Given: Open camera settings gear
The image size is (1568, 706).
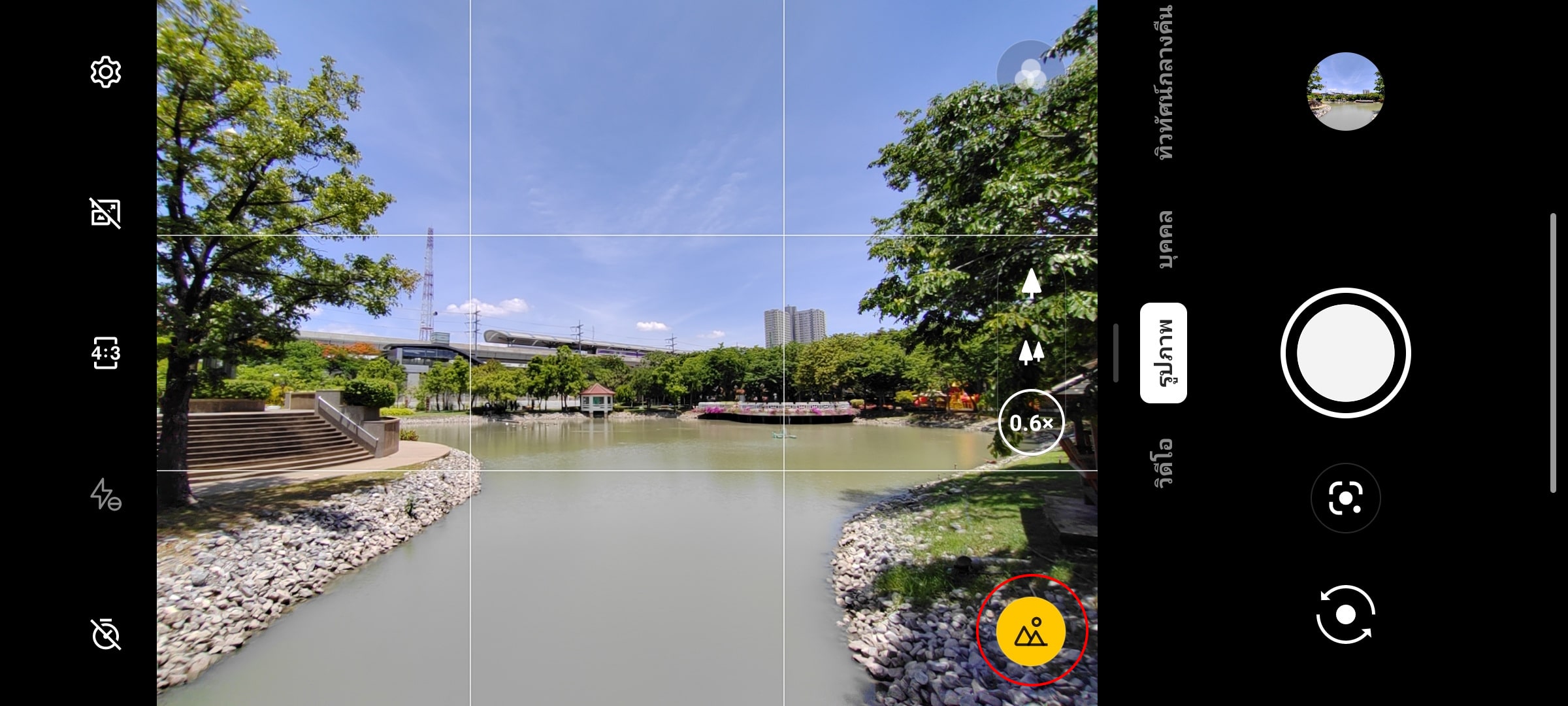Looking at the screenshot, I should 105,72.
